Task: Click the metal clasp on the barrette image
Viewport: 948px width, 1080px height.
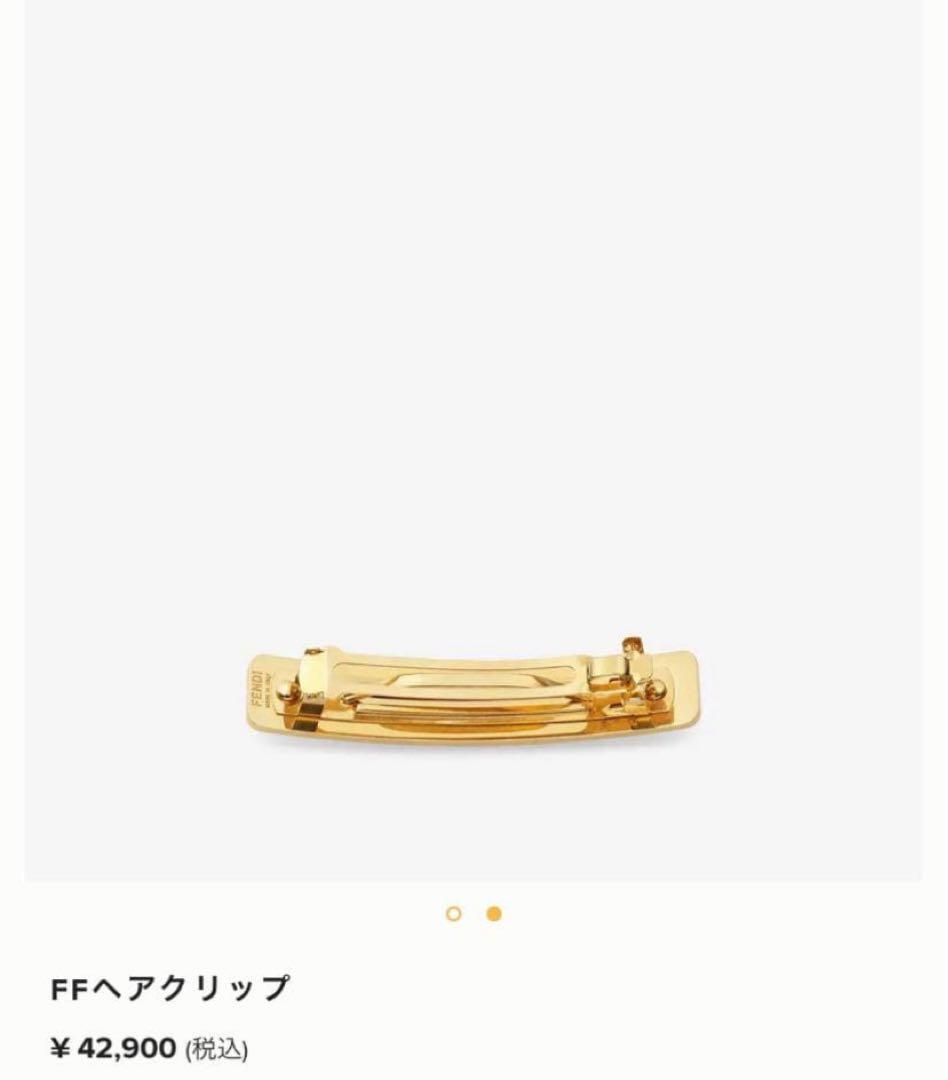Action: pos(630,660)
